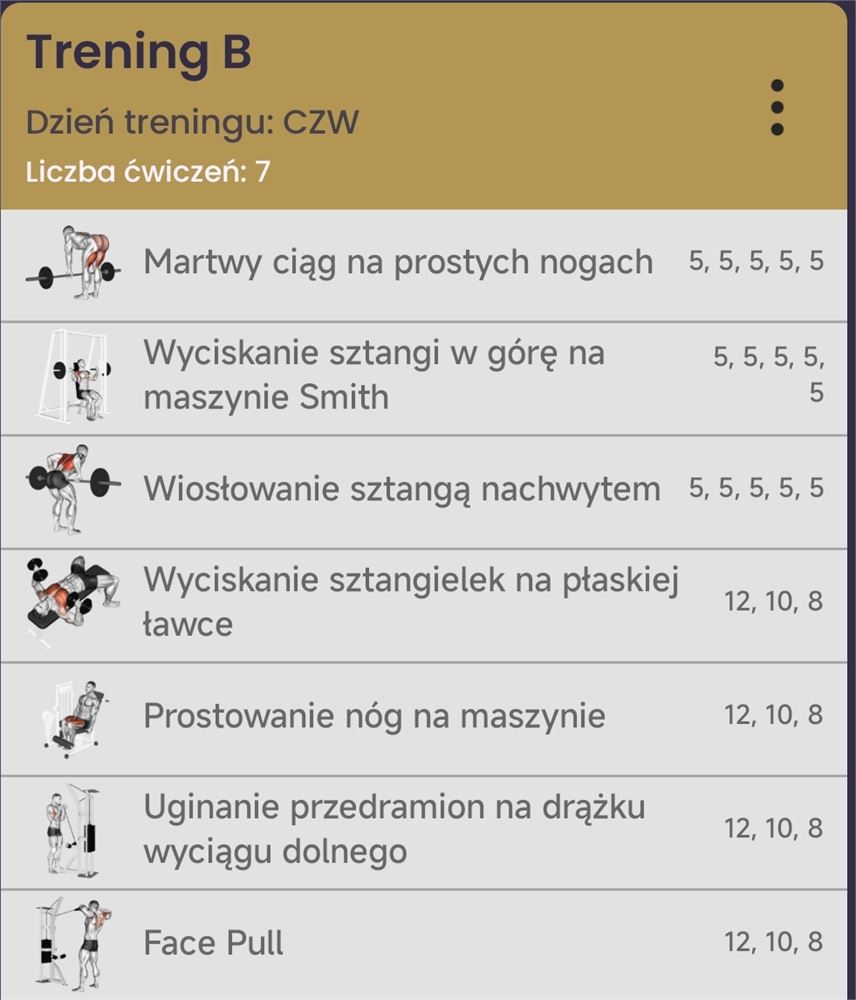Open the Trening B overflow menu
Image resolution: width=856 pixels, height=1000 pixels.
coord(777,108)
